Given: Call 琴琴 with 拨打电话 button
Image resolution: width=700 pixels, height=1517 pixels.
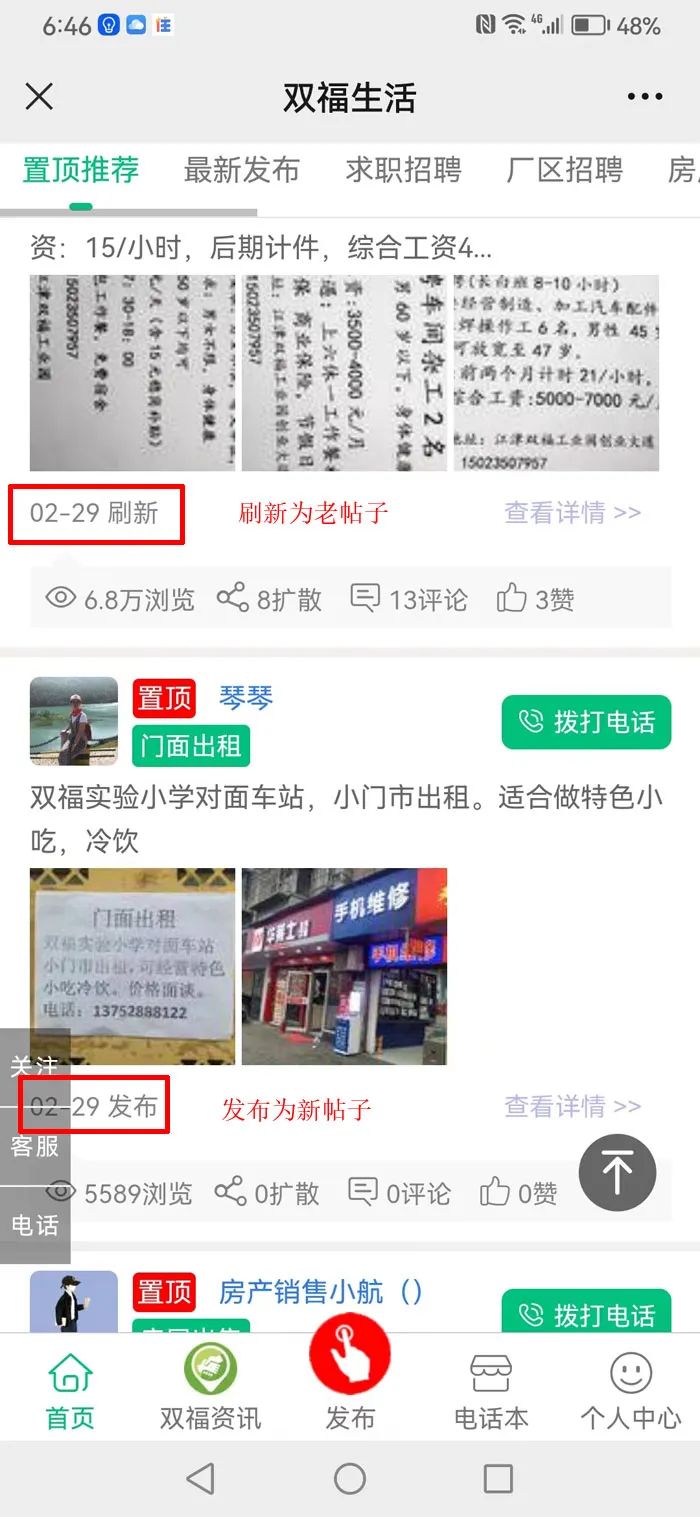Looking at the screenshot, I should pyautogui.click(x=586, y=721).
